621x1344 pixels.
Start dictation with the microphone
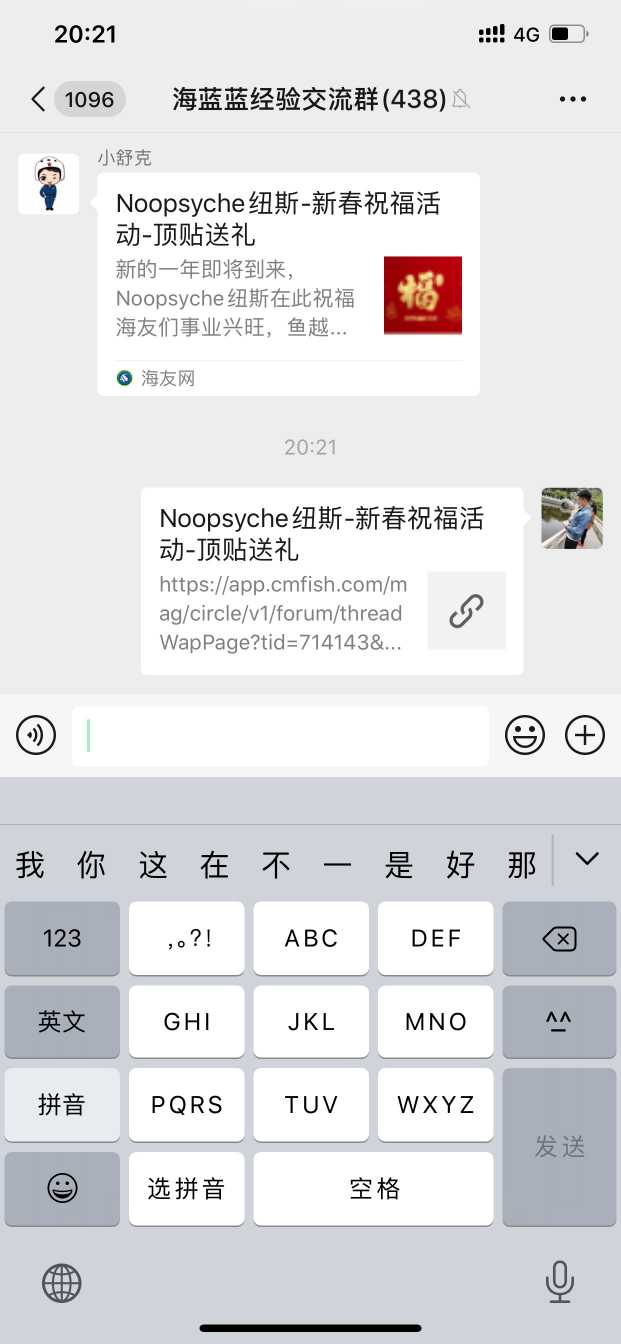tap(559, 1282)
